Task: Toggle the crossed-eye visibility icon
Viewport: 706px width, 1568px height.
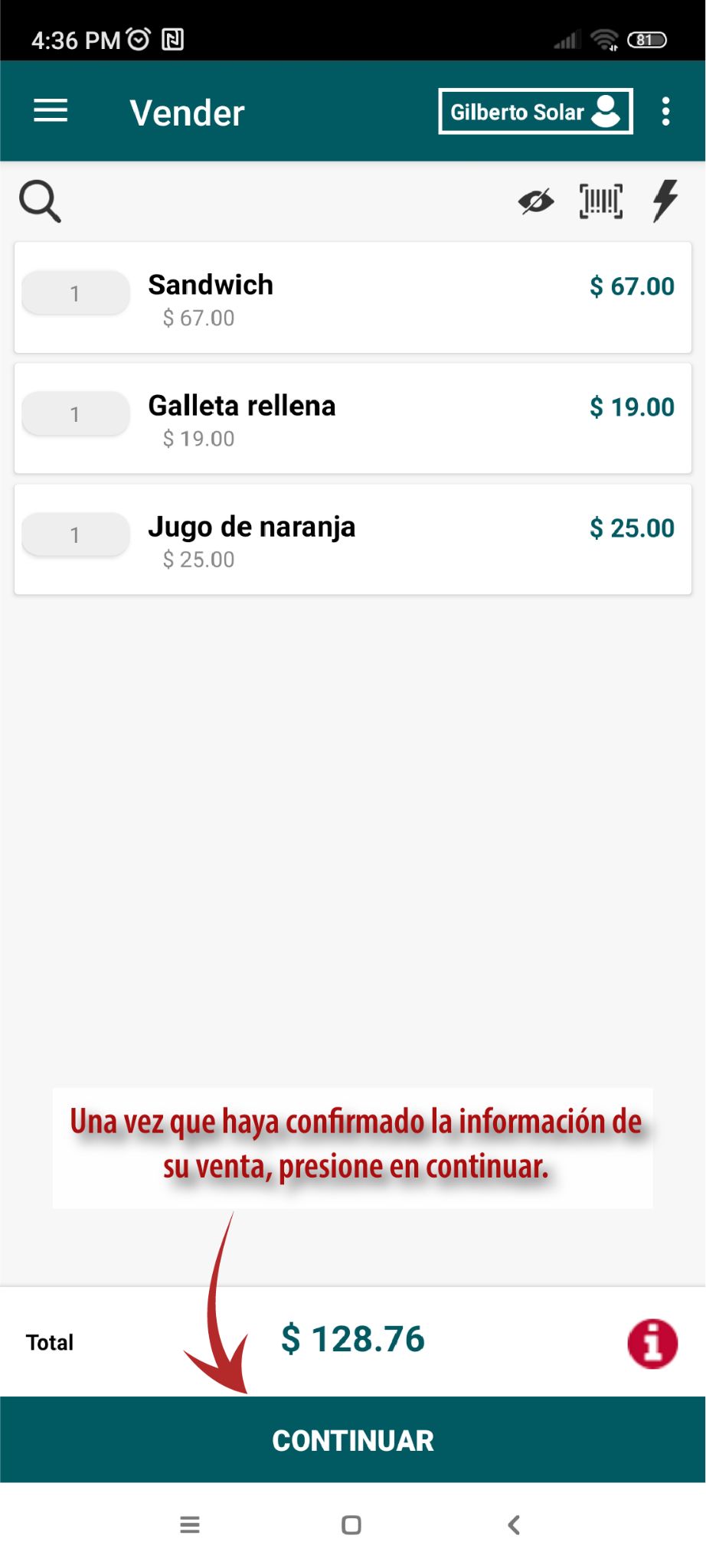Action: click(535, 201)
